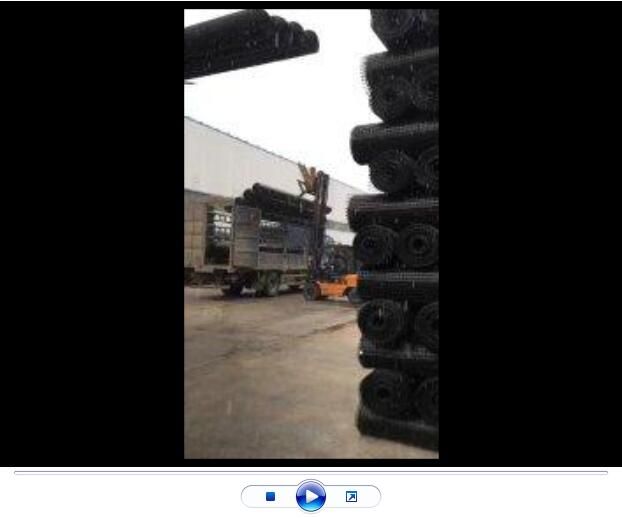The image size is (622, 518).
Task: Play the video
Action: [x=311, y=496]
